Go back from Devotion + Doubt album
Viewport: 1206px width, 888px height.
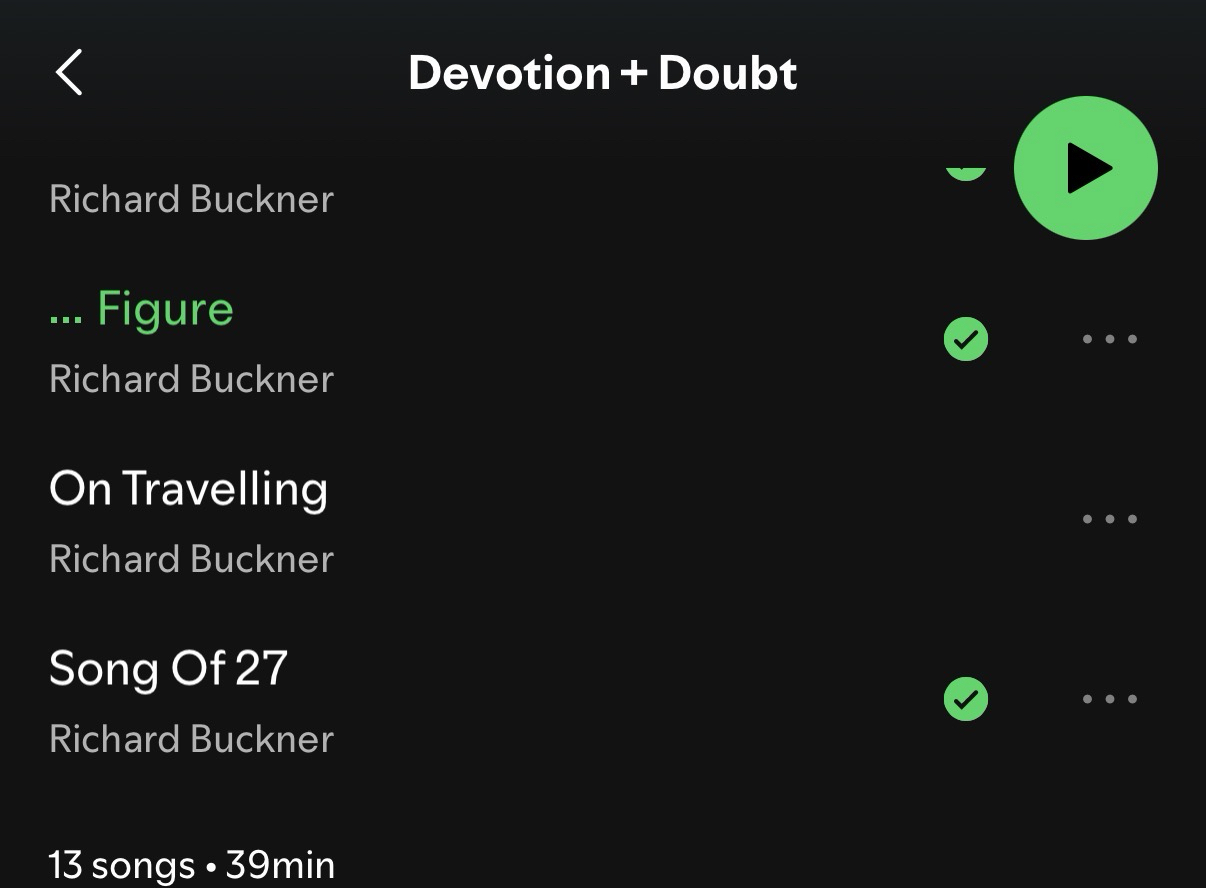69,73
